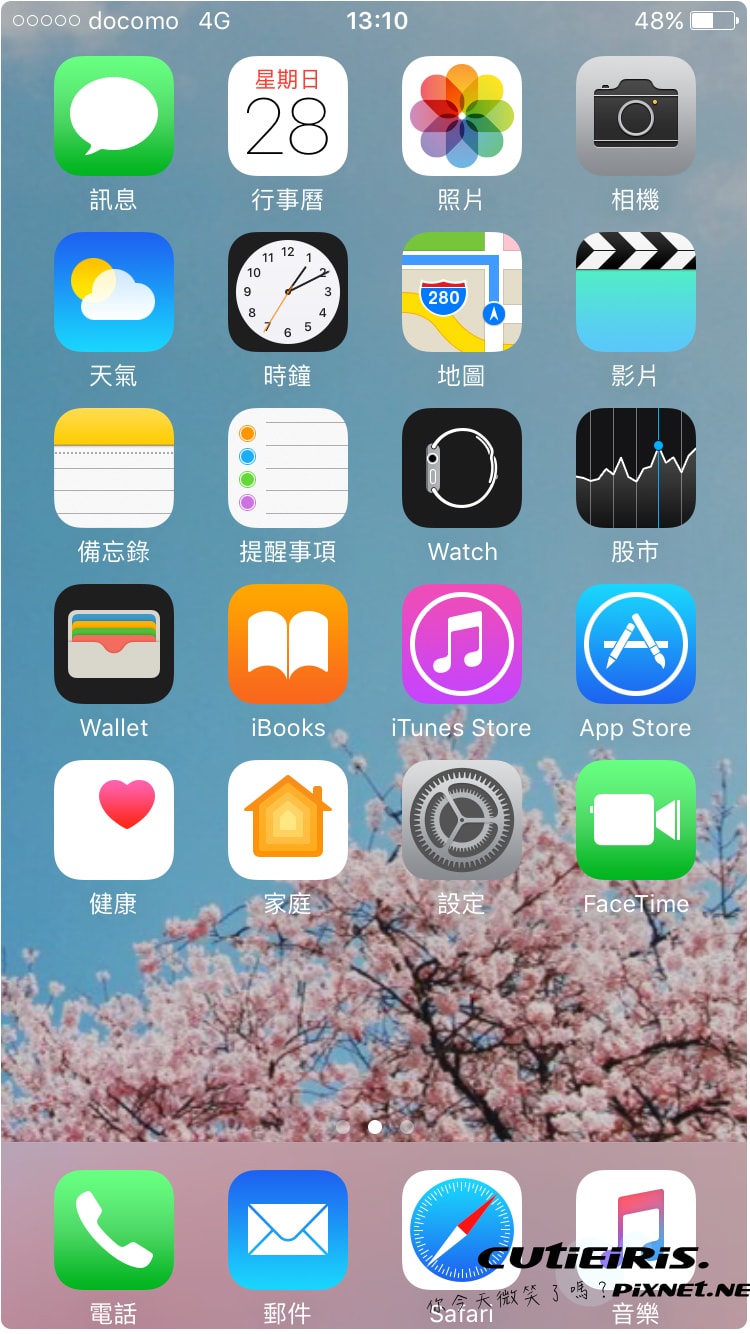750x1334 pixels.
Task: Open the 健康 Health app
Action: (114, 820)
